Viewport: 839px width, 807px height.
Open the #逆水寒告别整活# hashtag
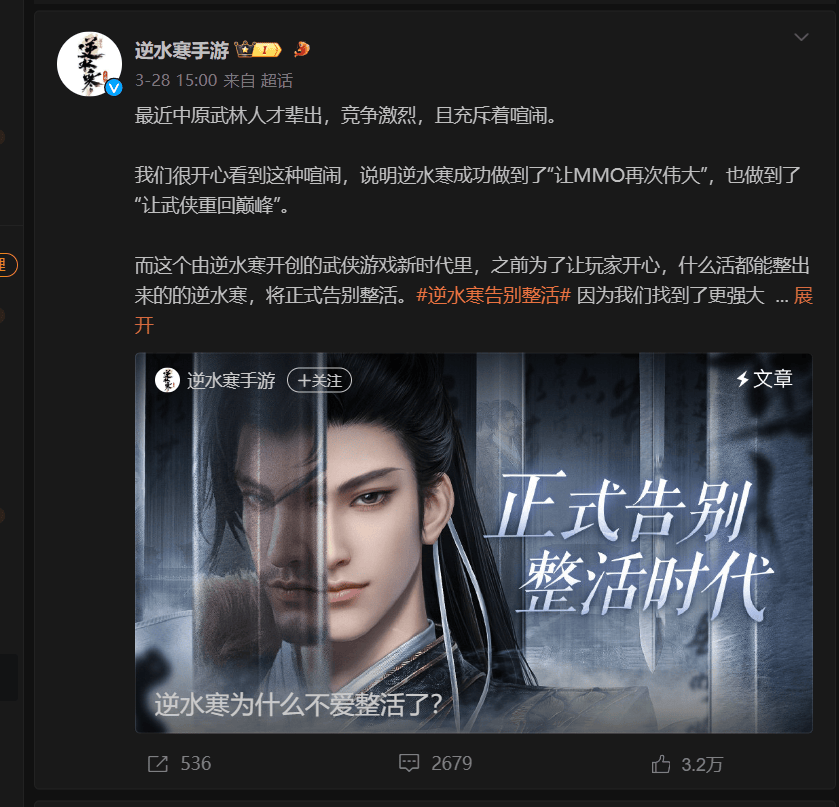[493, 296]
